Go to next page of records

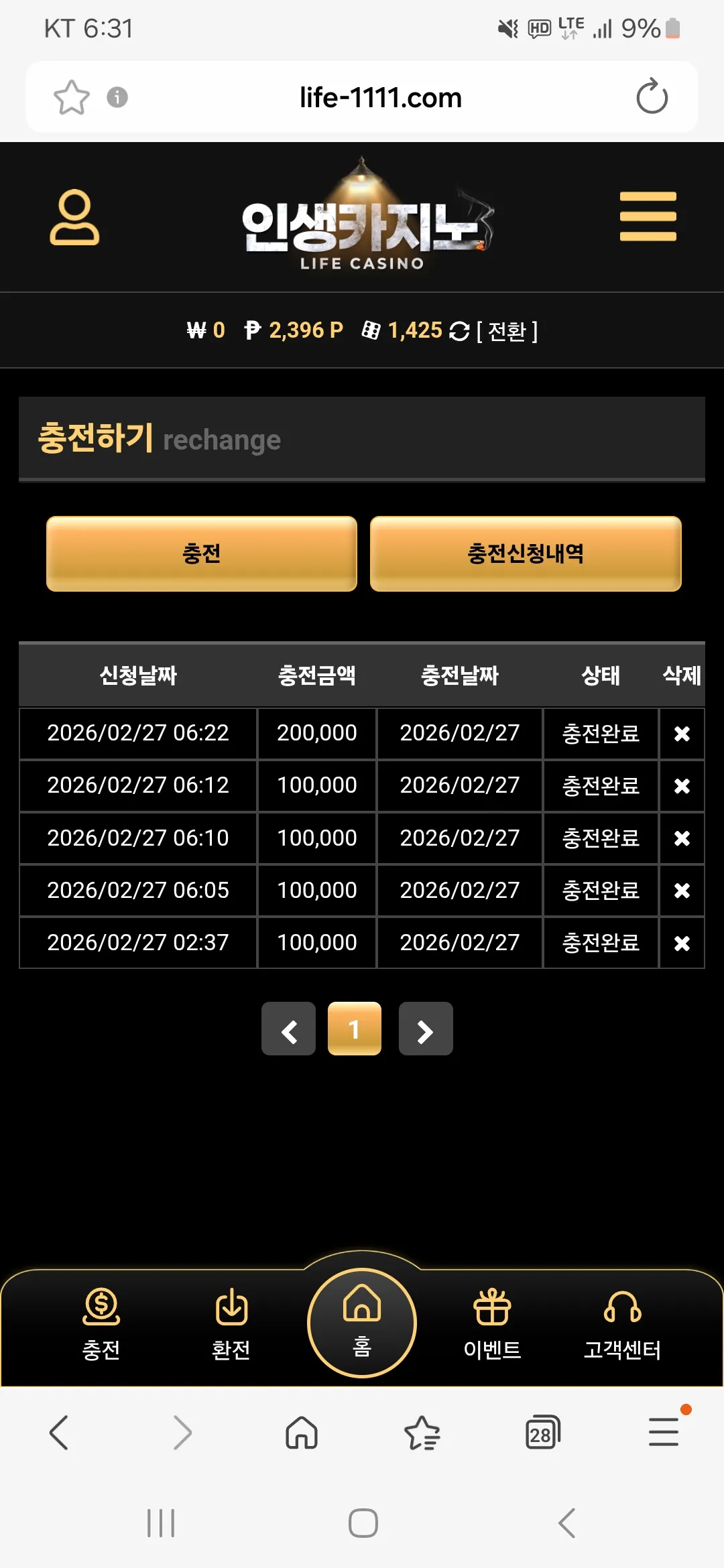426,1029
